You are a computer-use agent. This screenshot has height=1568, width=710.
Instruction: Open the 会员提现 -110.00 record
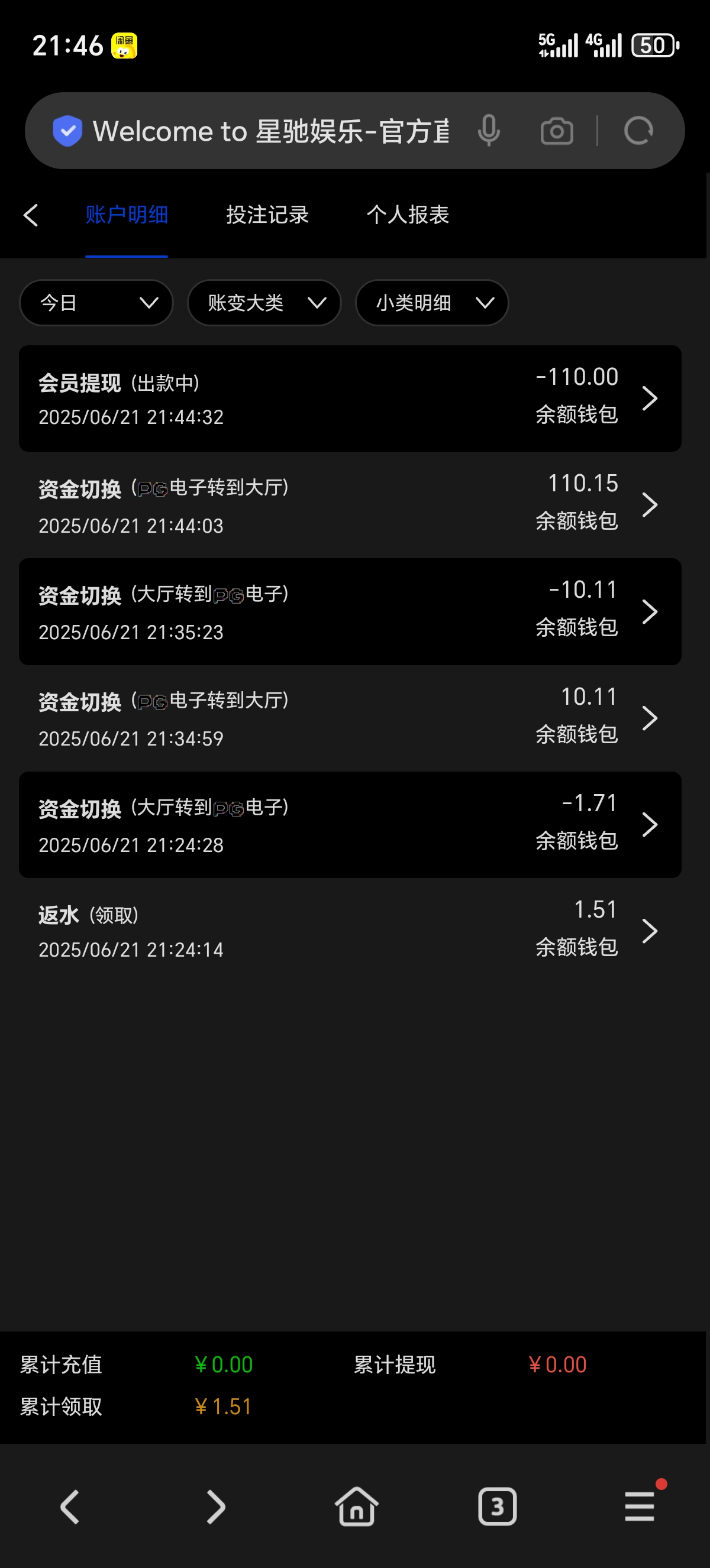tap(350, 398)
